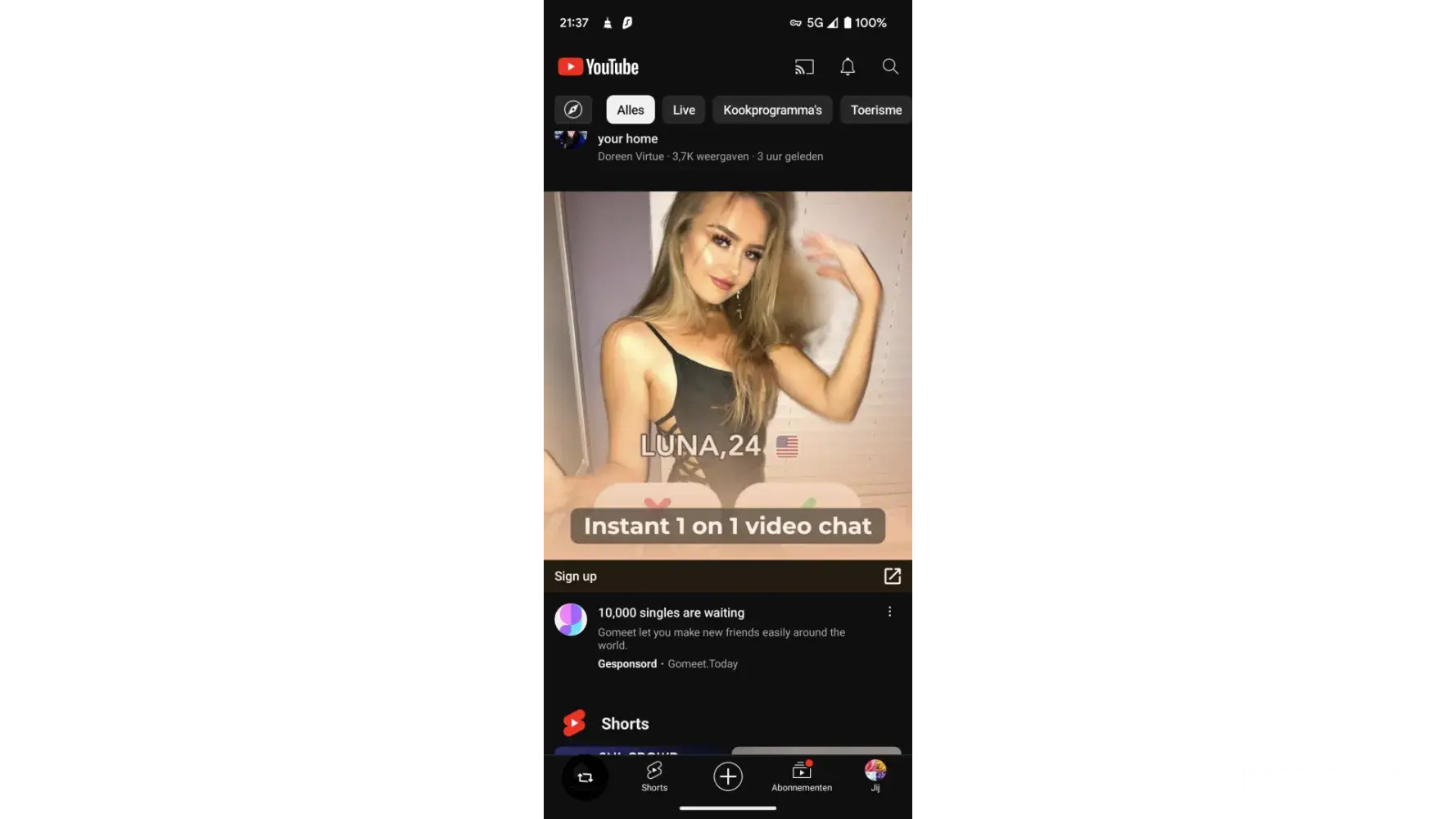Image resolution: width=1456 pixels, height=819 pixels.
Task: Open YouTube search
Action: [x=890, y=67]
